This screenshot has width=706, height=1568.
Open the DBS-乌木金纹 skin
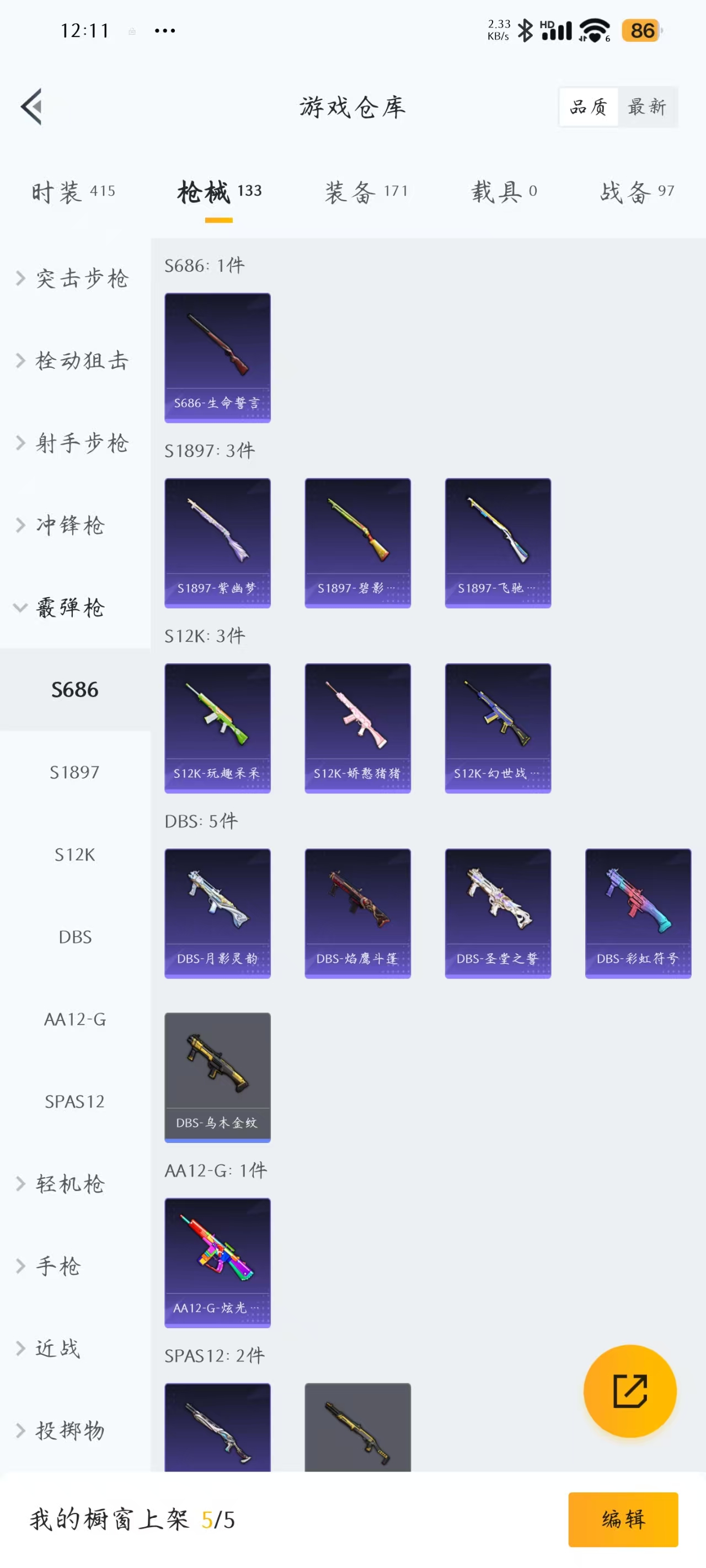click(x=217, y=1077)
